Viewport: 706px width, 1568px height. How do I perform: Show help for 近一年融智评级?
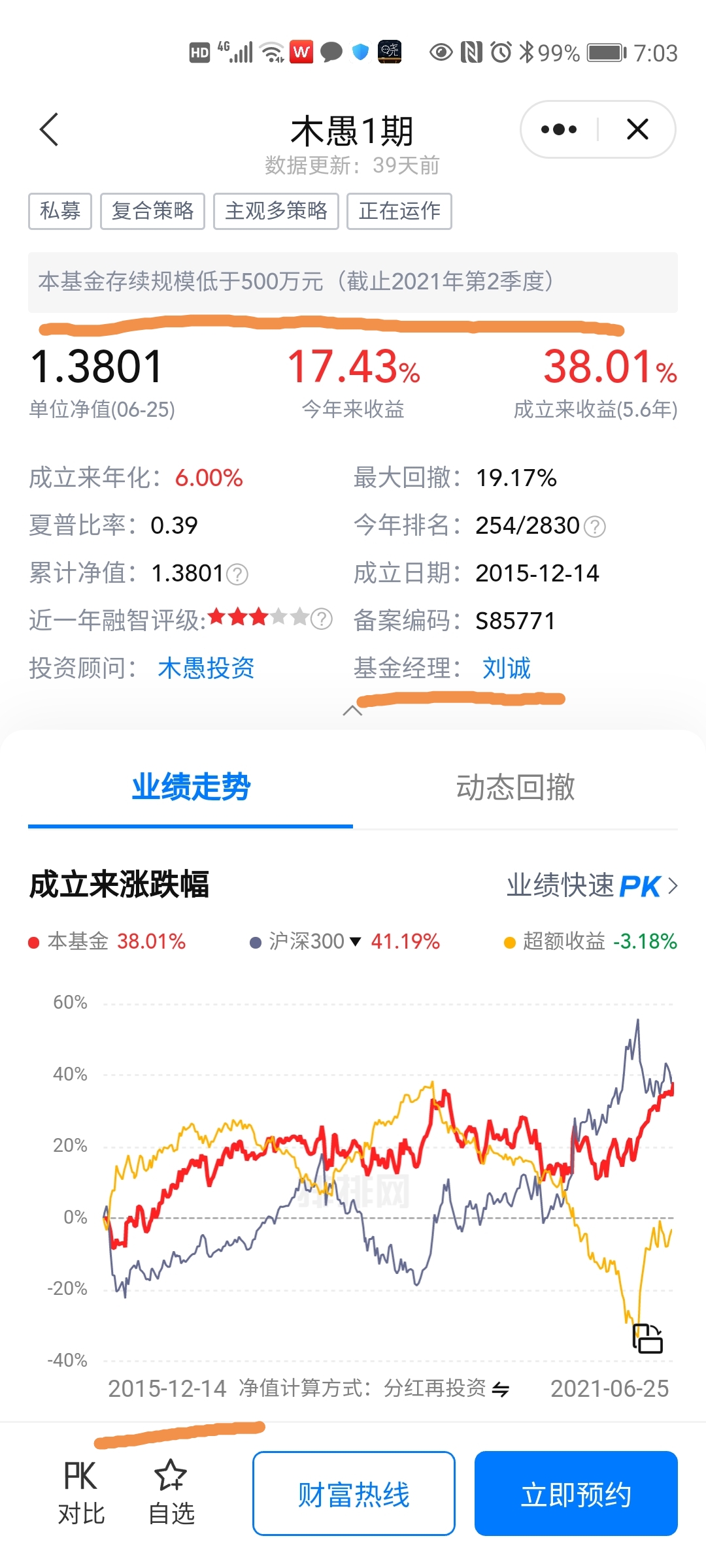pyautogui.click(x=321, y=619)
